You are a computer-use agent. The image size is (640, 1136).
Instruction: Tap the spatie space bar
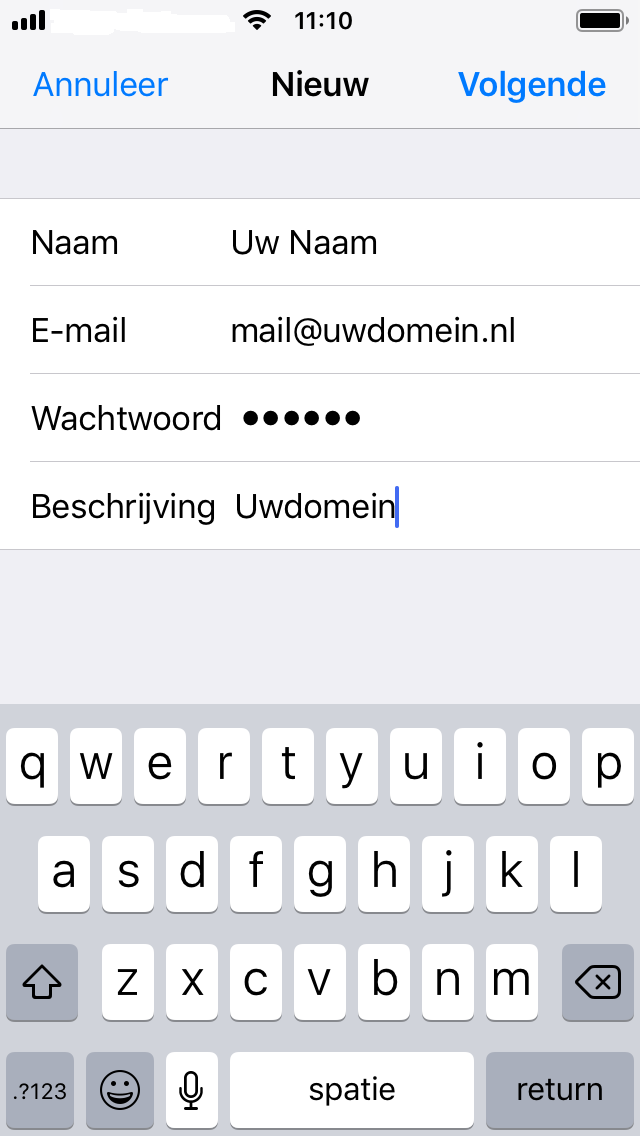pyautogui.click(x=352, y=1089)
